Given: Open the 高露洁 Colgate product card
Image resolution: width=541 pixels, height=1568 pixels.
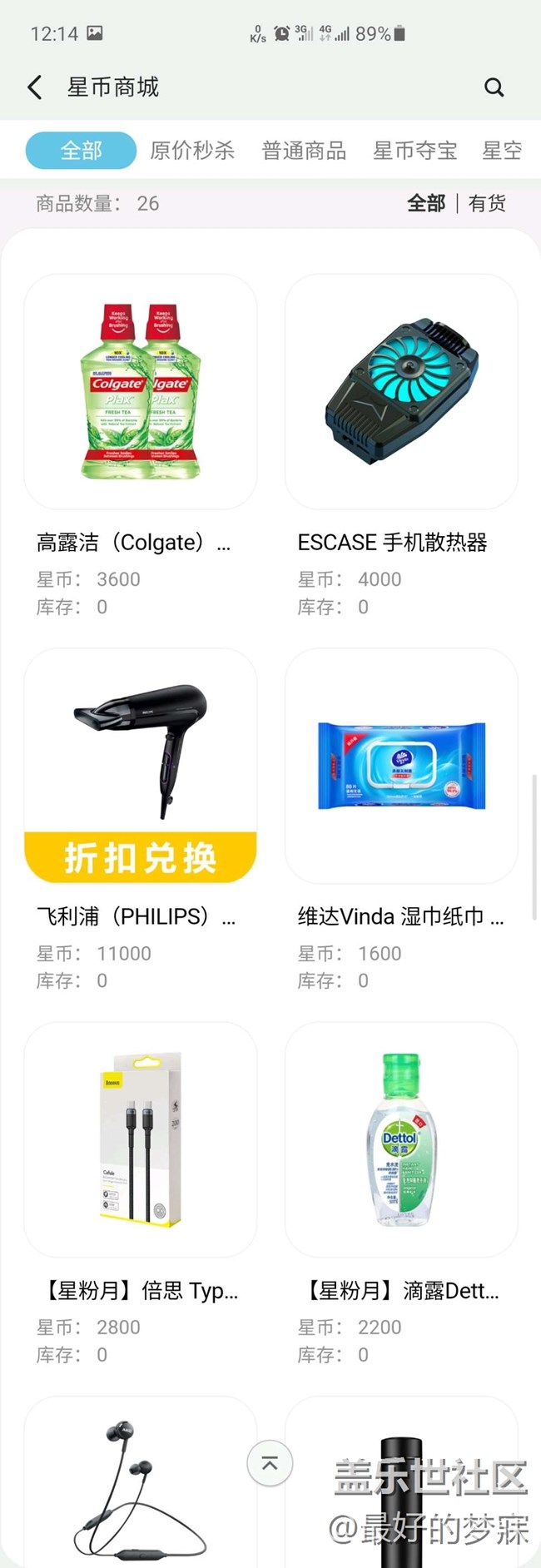Looking at the screenshot, I should point(140,392).
